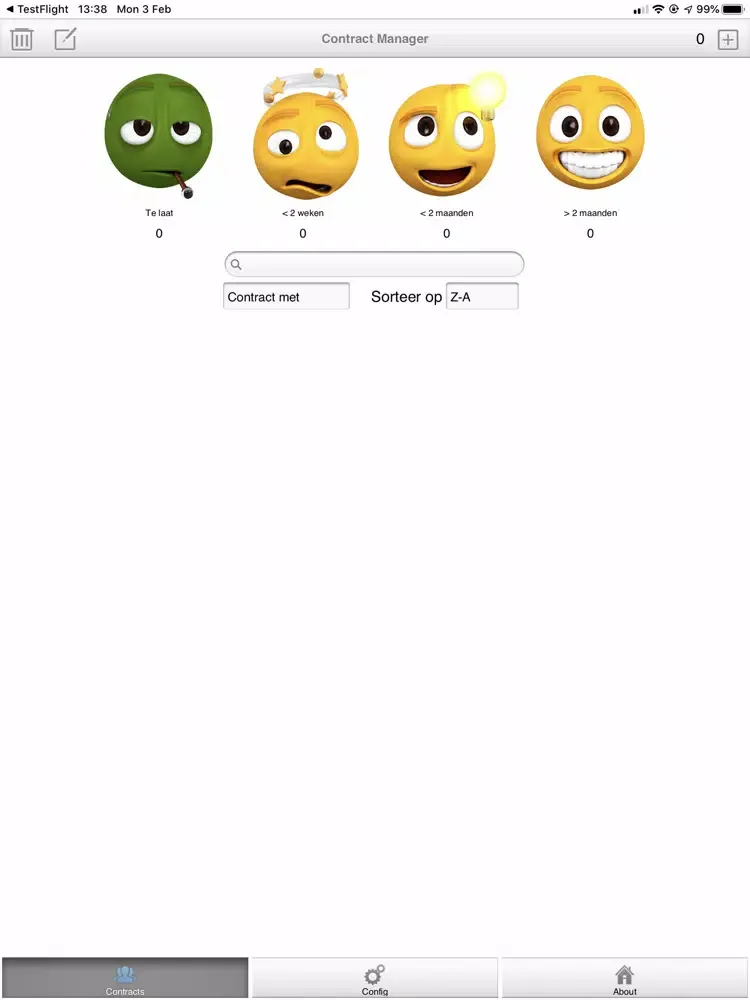
Task: Filter by the > 2 maanden emoji
Action: tap(590, 135)
